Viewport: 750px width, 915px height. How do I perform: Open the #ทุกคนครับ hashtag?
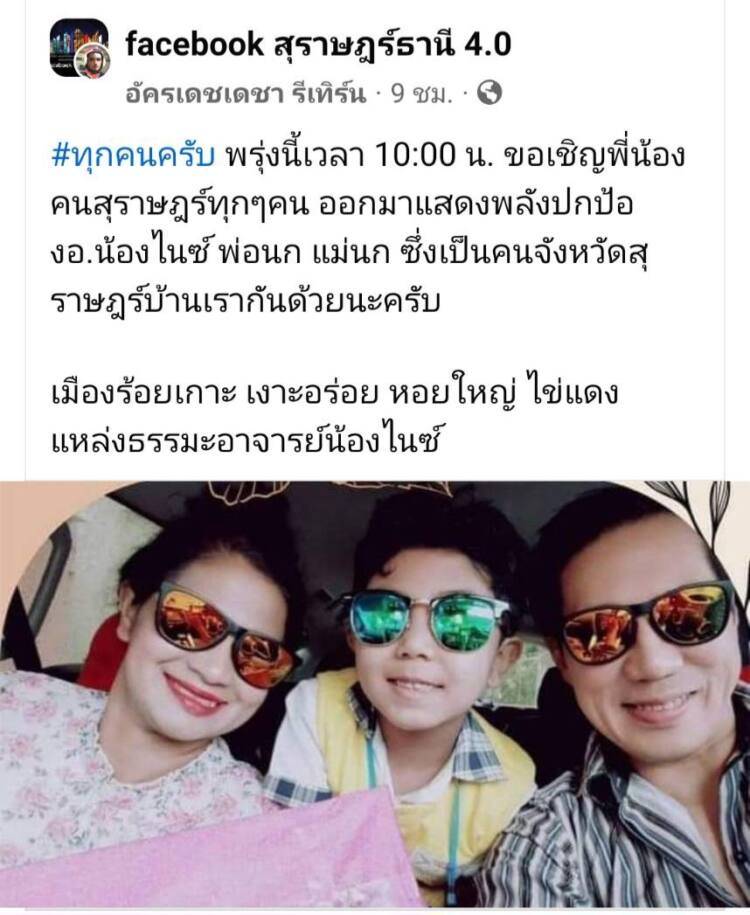point(132,157)
